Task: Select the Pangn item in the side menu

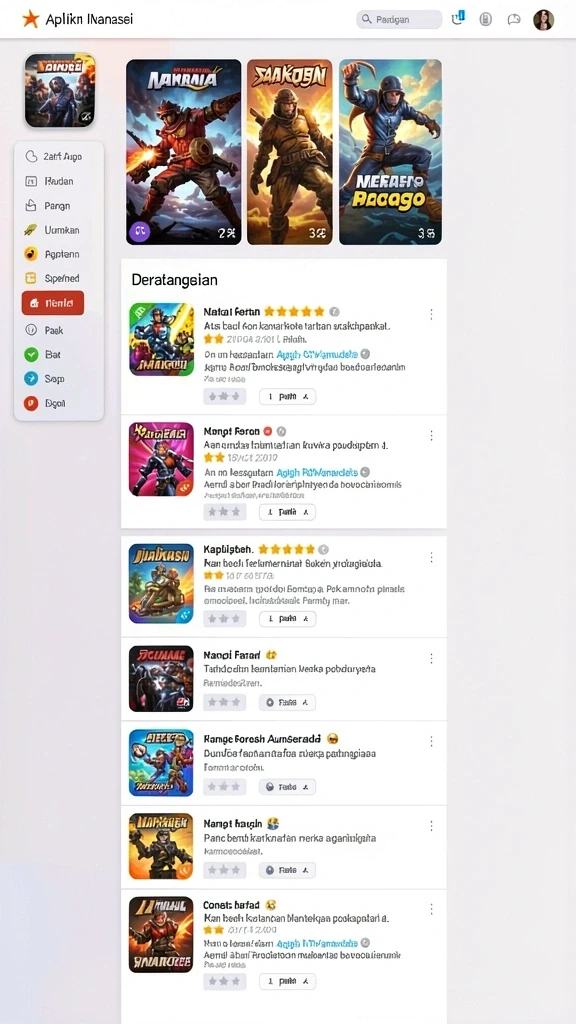Action: pyautogui.click(x=59, y=206)
